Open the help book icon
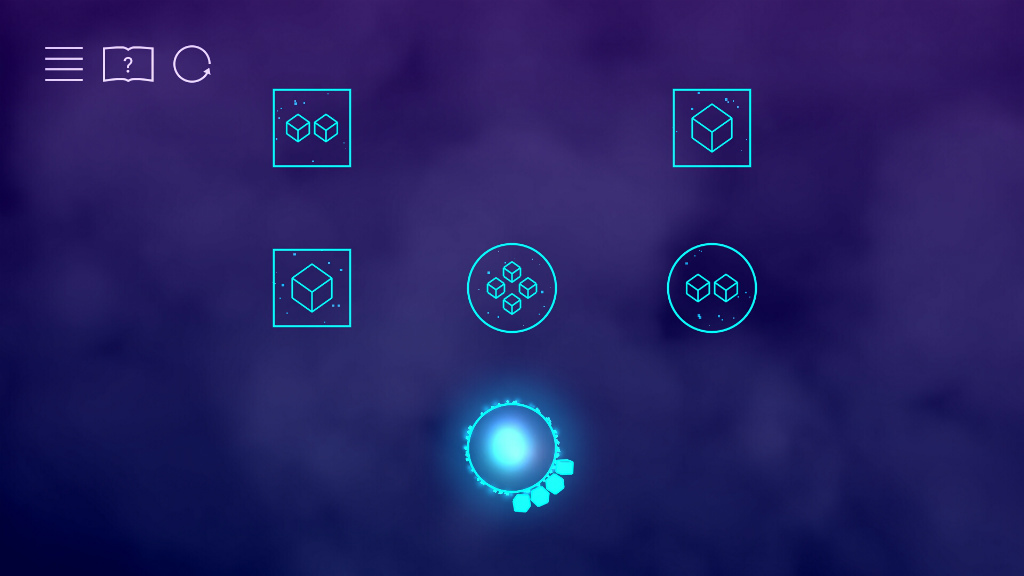This screenshot has width=1024, height=576. 128,64
